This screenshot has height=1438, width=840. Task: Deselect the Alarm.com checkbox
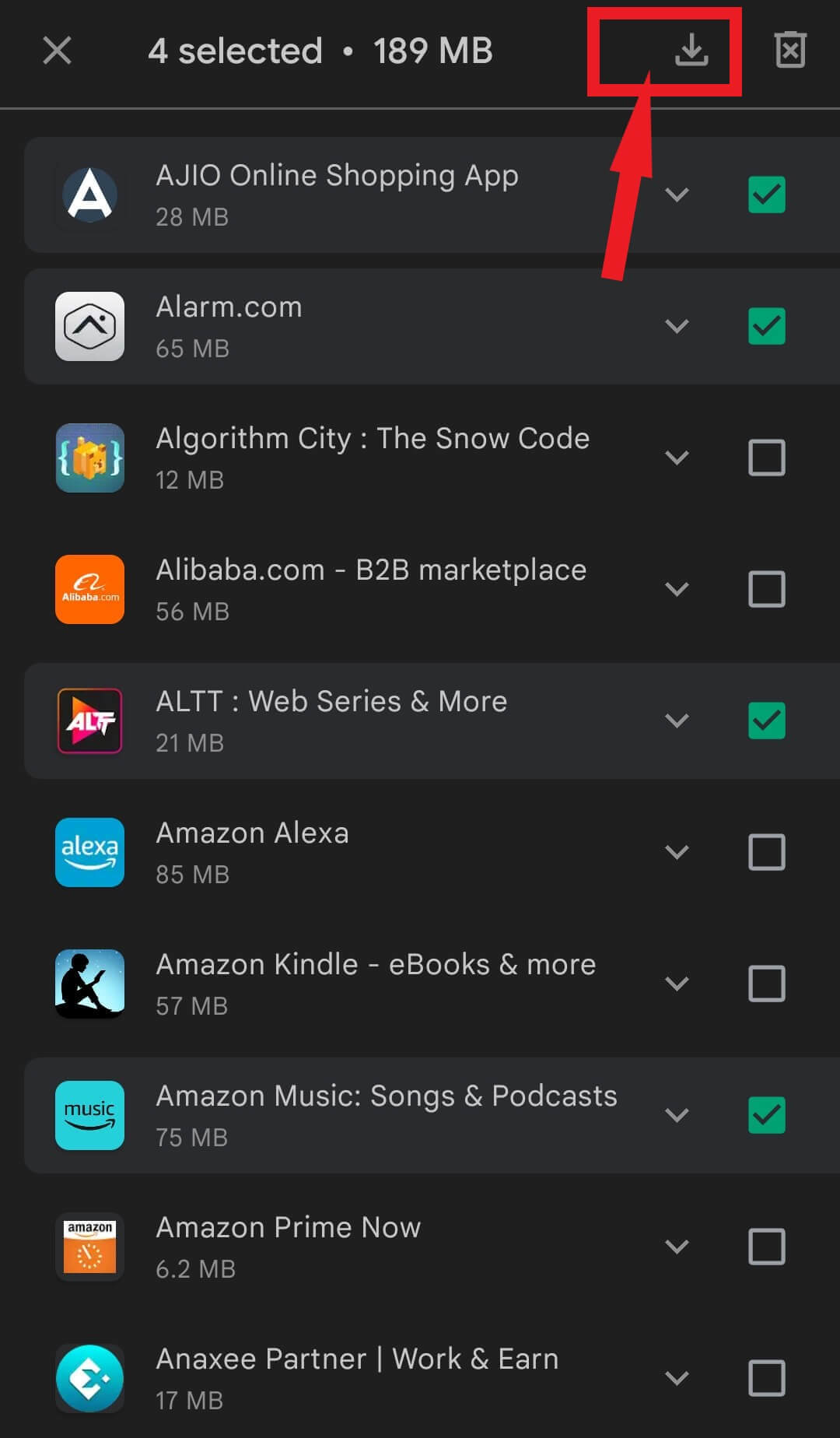766,326
